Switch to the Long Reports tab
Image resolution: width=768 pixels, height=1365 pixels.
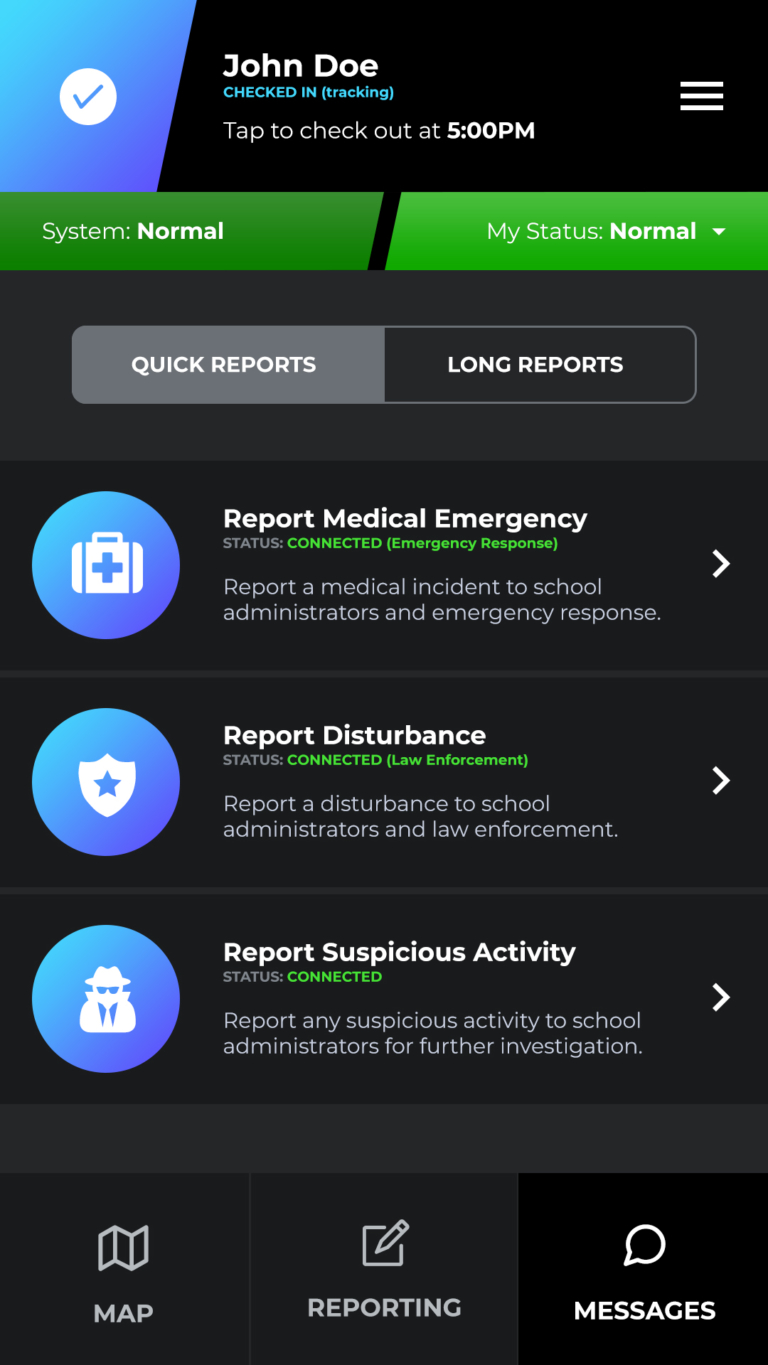pos(535,364)
